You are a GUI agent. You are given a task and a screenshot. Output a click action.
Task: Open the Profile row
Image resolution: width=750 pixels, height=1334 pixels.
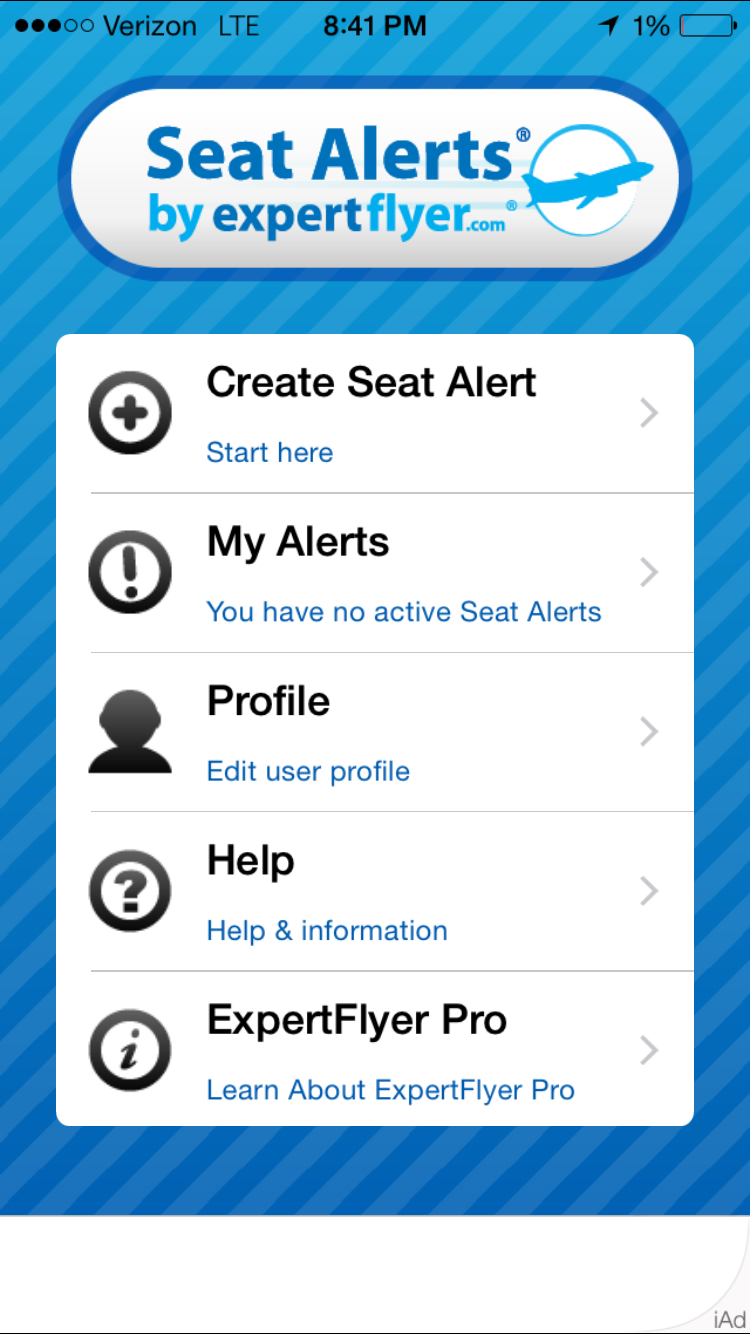click(375, 732)
